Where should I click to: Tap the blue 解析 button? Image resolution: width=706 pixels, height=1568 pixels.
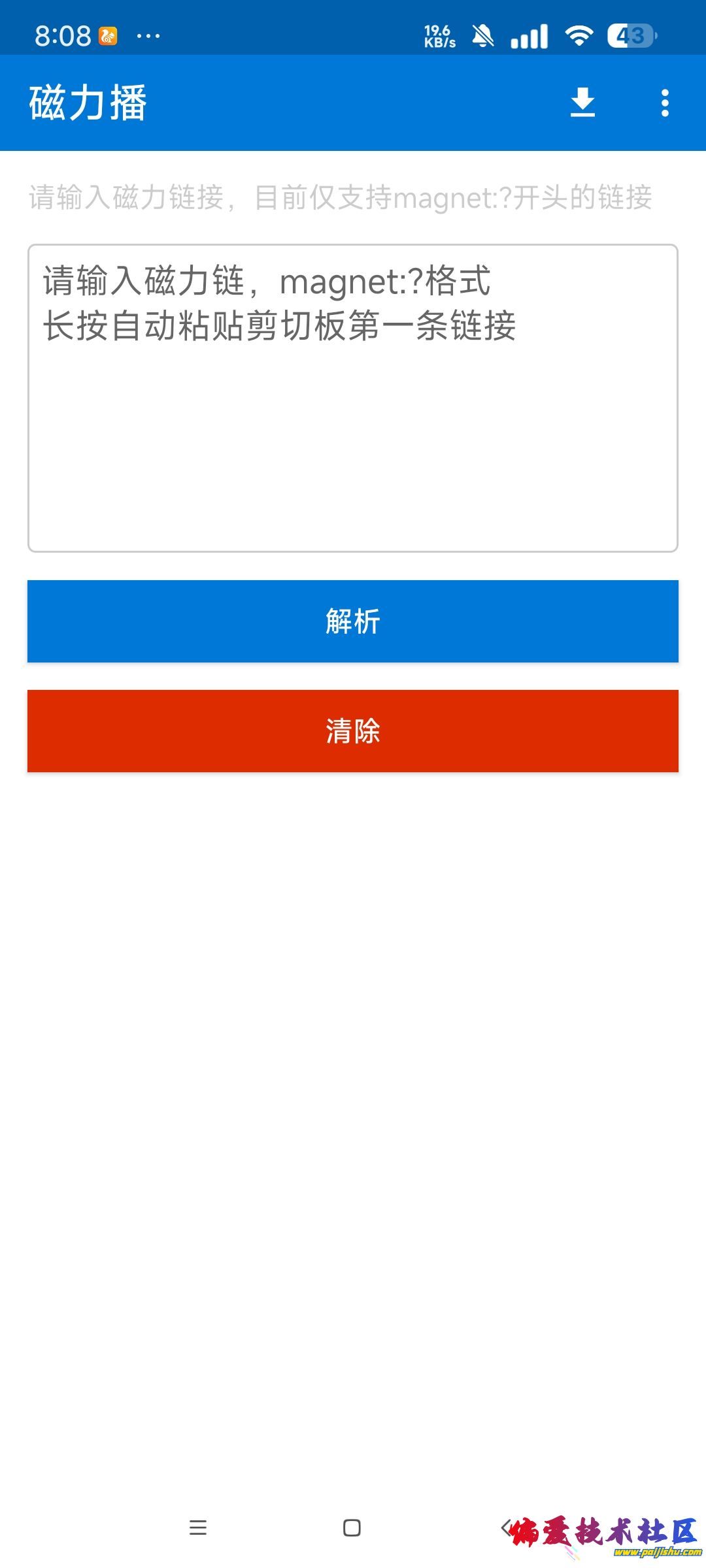(353, 621)
